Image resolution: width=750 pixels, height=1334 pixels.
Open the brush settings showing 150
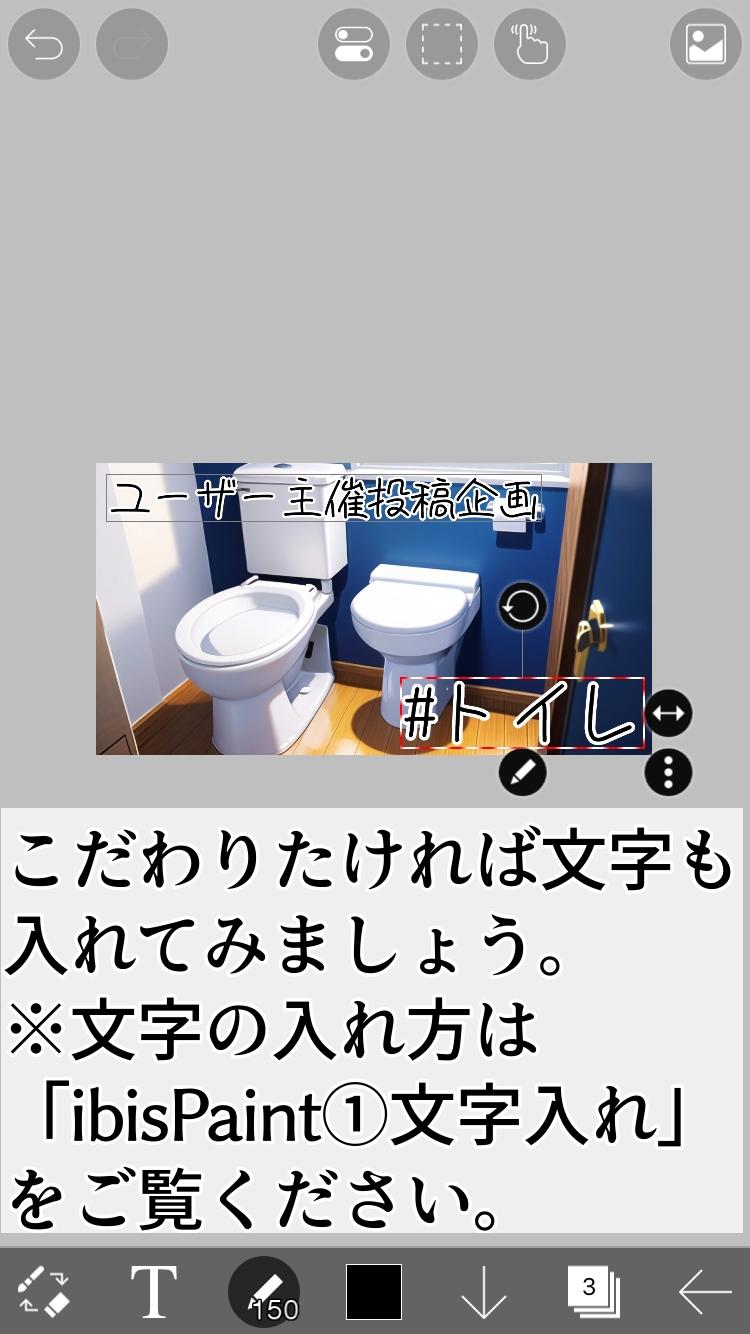pyautogui.click(x=264, y=1291)
